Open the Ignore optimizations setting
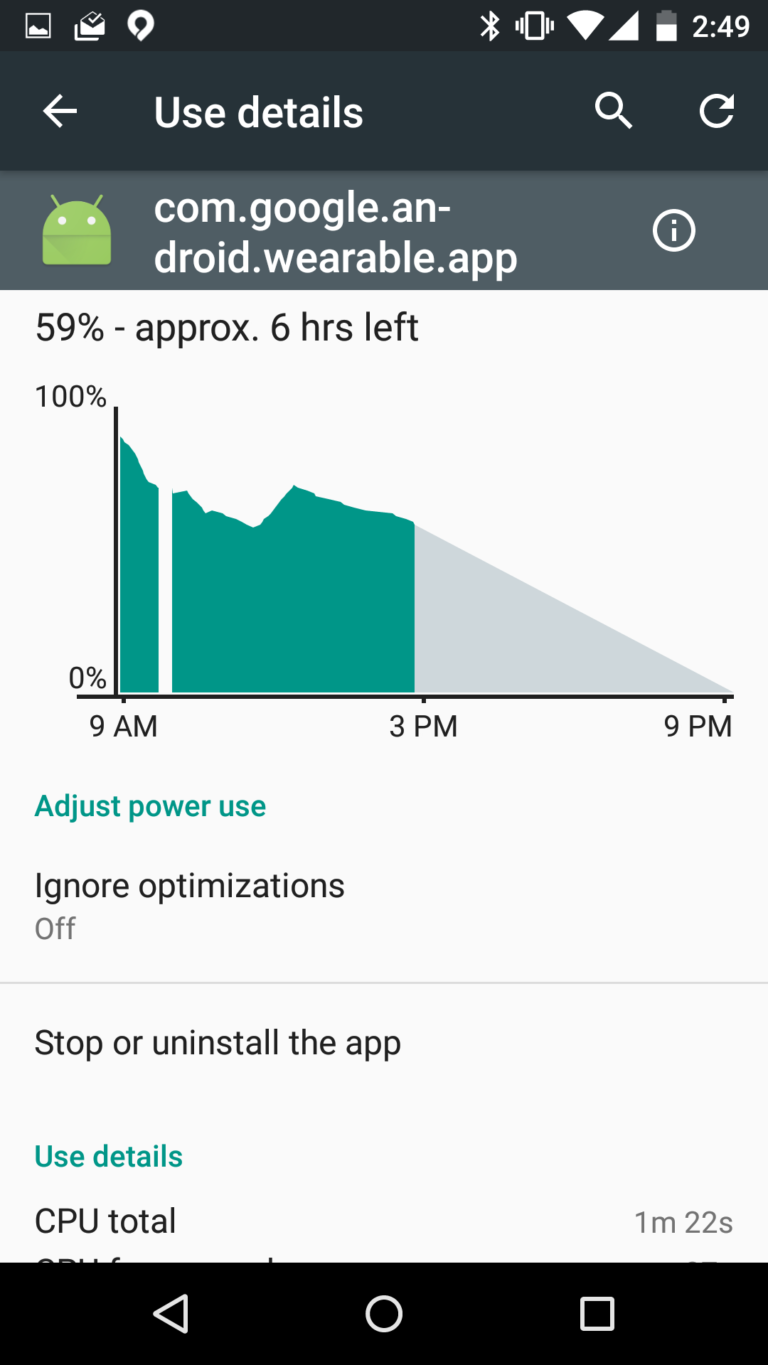The height and width of the screenshot is (1365, 768). [x=190, y=904]
